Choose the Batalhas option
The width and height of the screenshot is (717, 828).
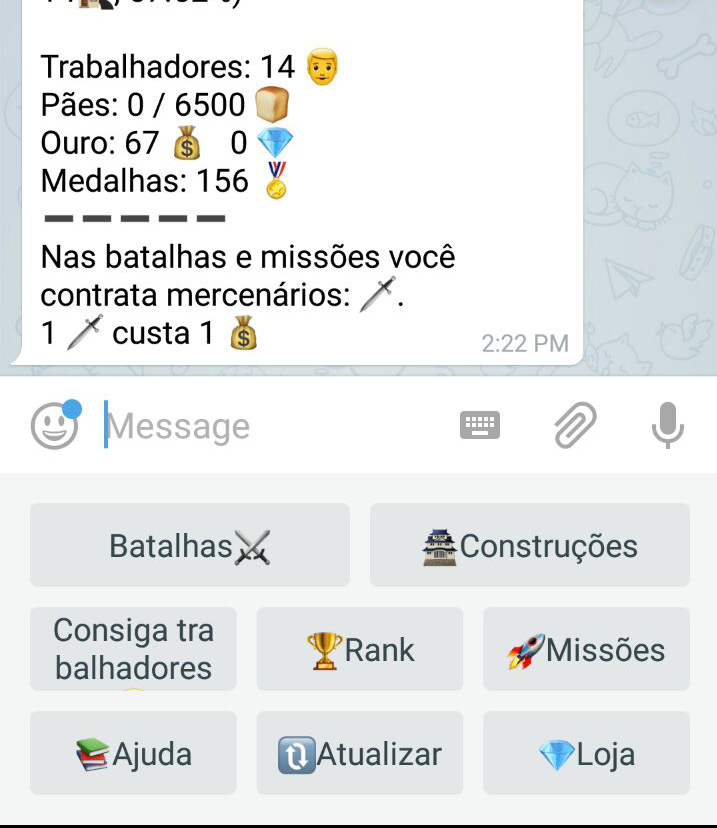click(x=190, y=546)
